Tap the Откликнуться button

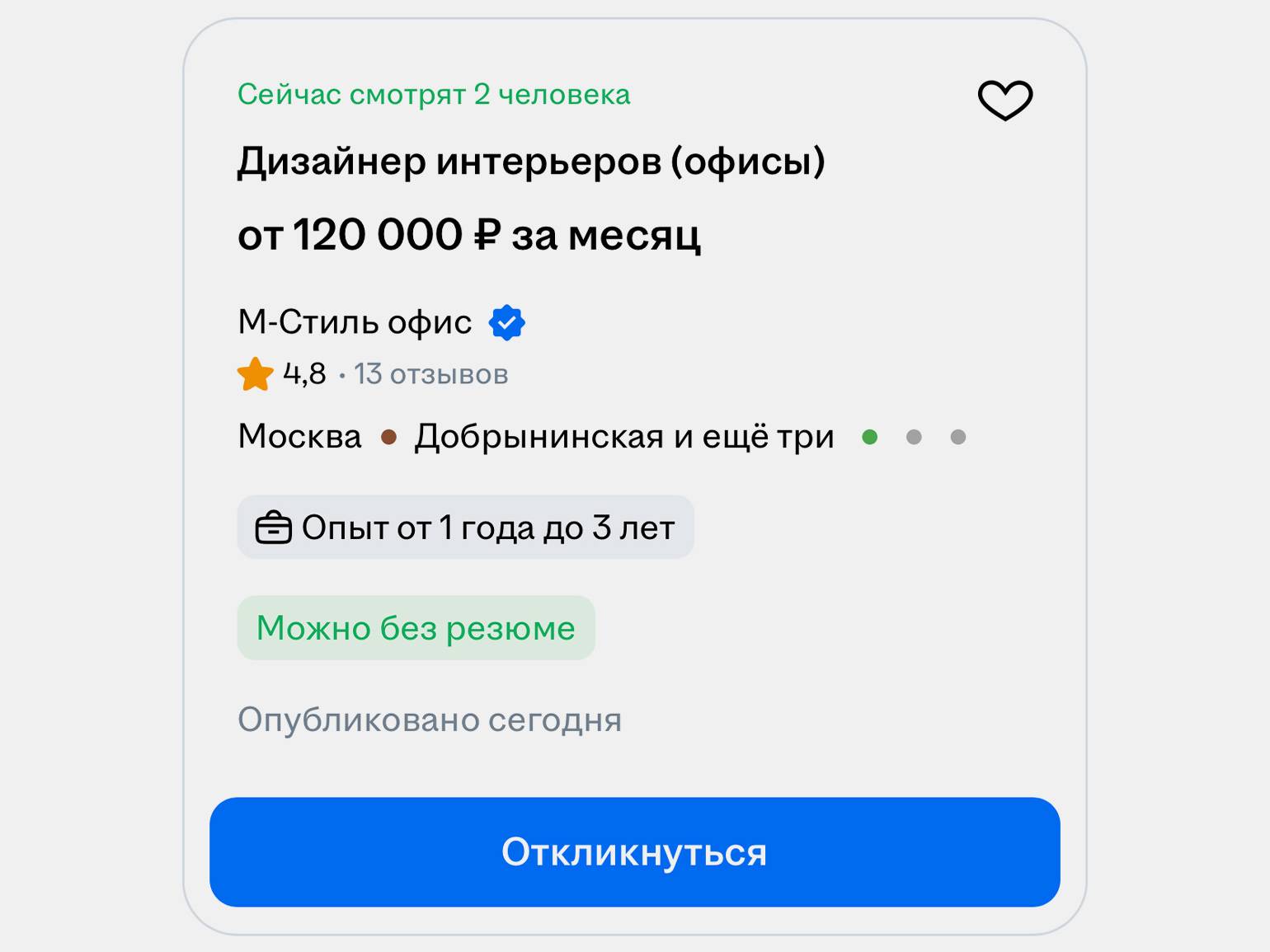[634, 851]
